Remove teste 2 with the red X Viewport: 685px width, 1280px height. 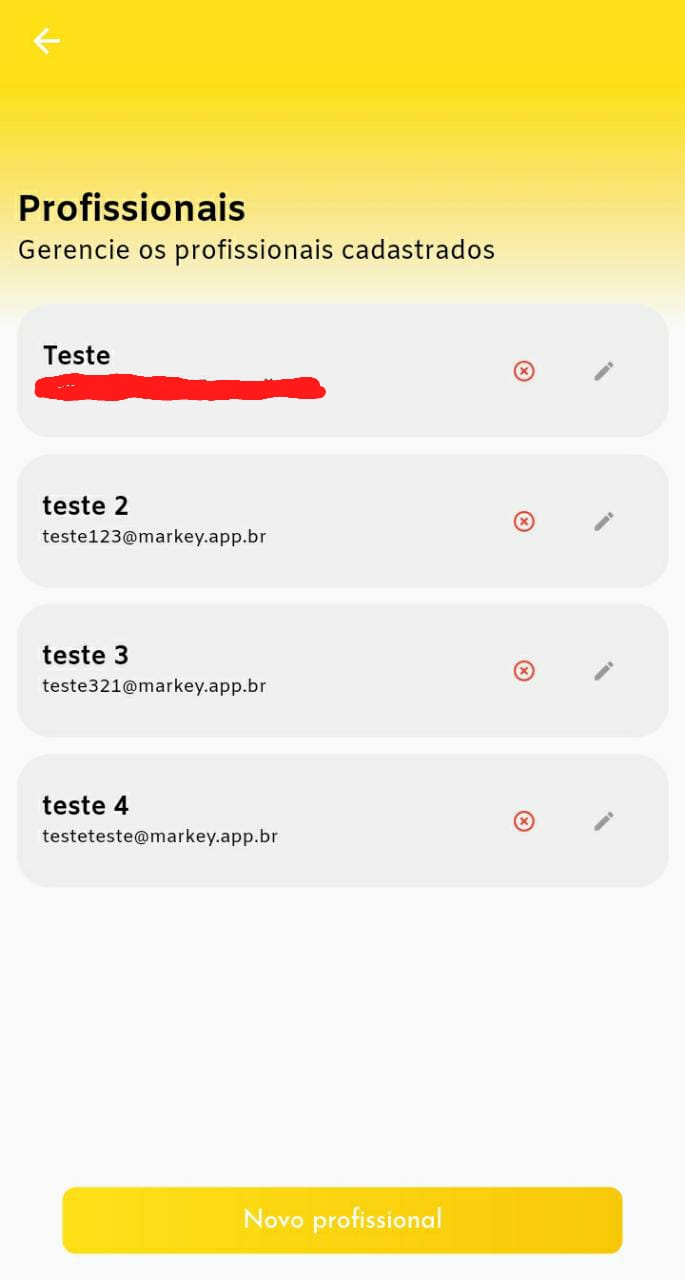524,521
